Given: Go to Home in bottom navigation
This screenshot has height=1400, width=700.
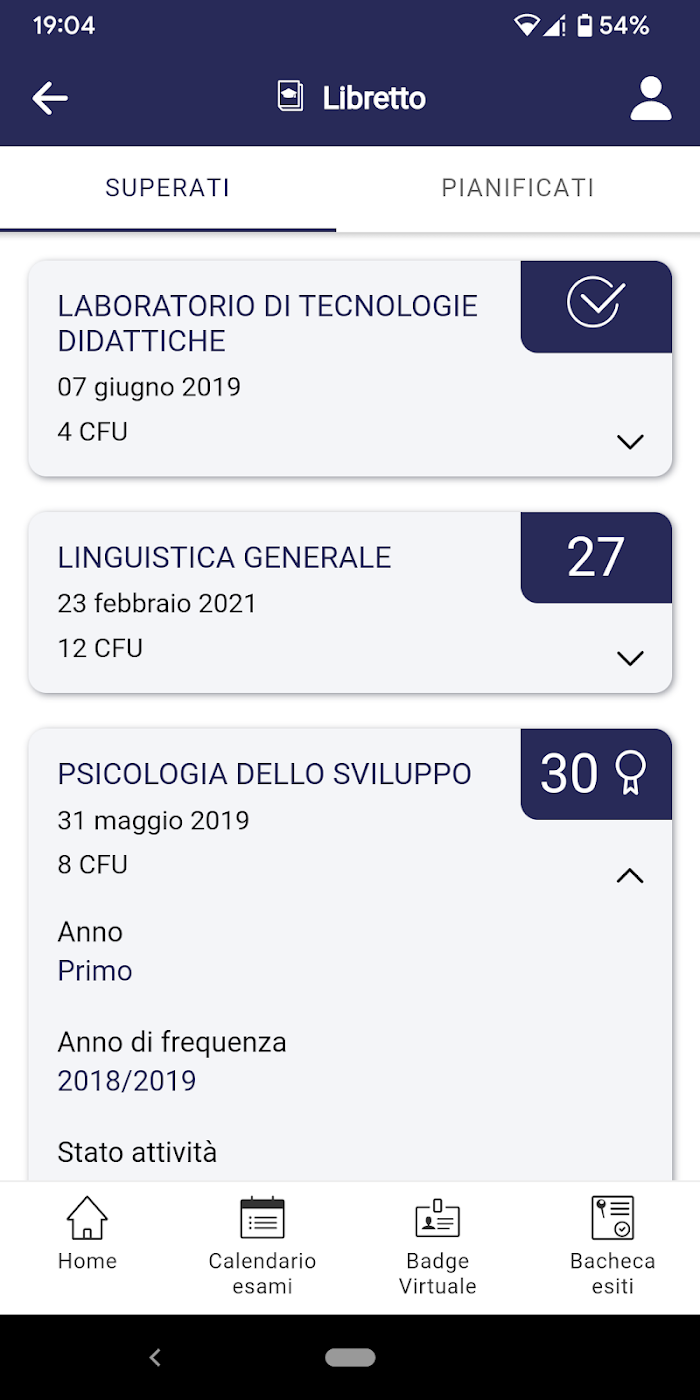Looking at the screenshot, I should (x=87, y=1234).
